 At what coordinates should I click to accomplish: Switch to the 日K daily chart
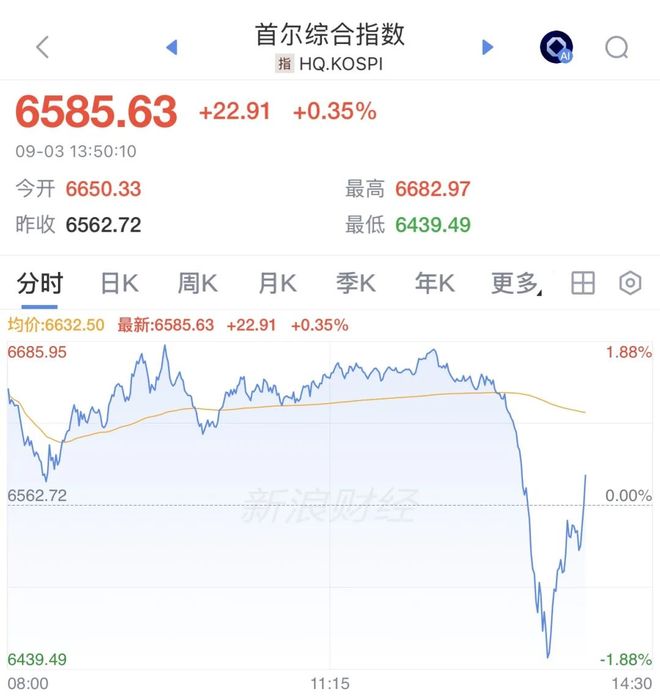[x=120, y=283]
